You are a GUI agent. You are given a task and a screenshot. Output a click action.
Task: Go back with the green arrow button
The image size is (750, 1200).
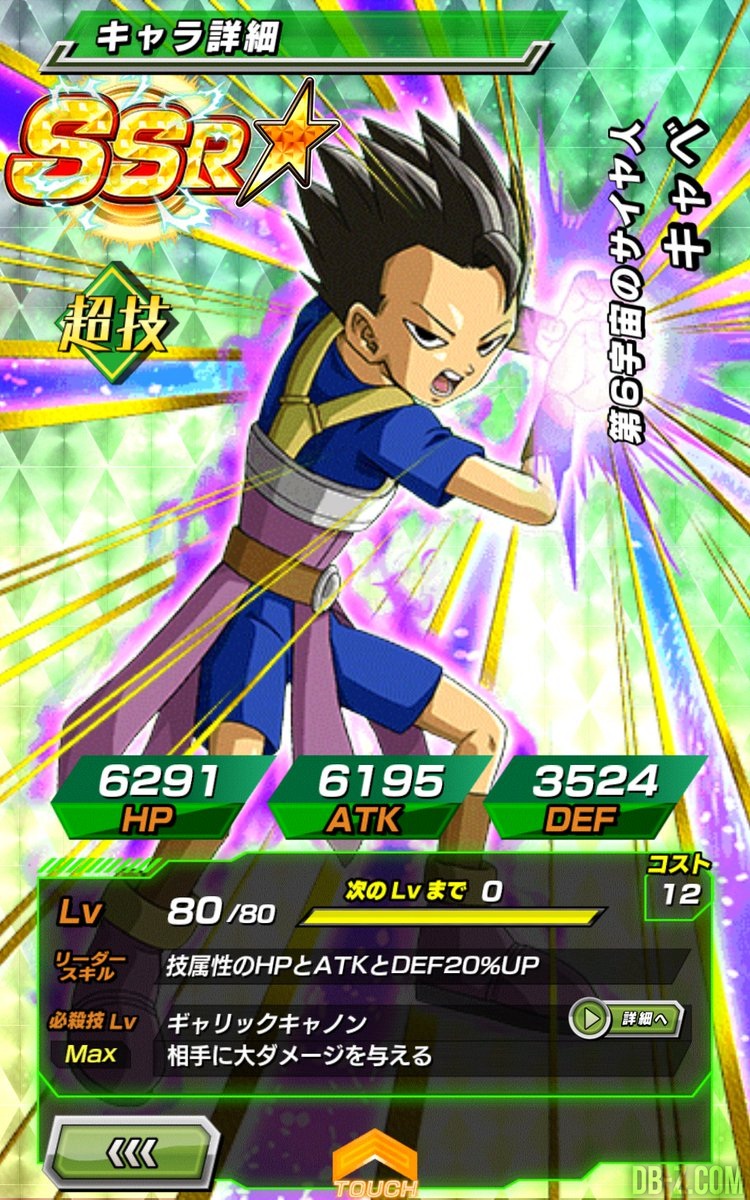point(133,1152)
